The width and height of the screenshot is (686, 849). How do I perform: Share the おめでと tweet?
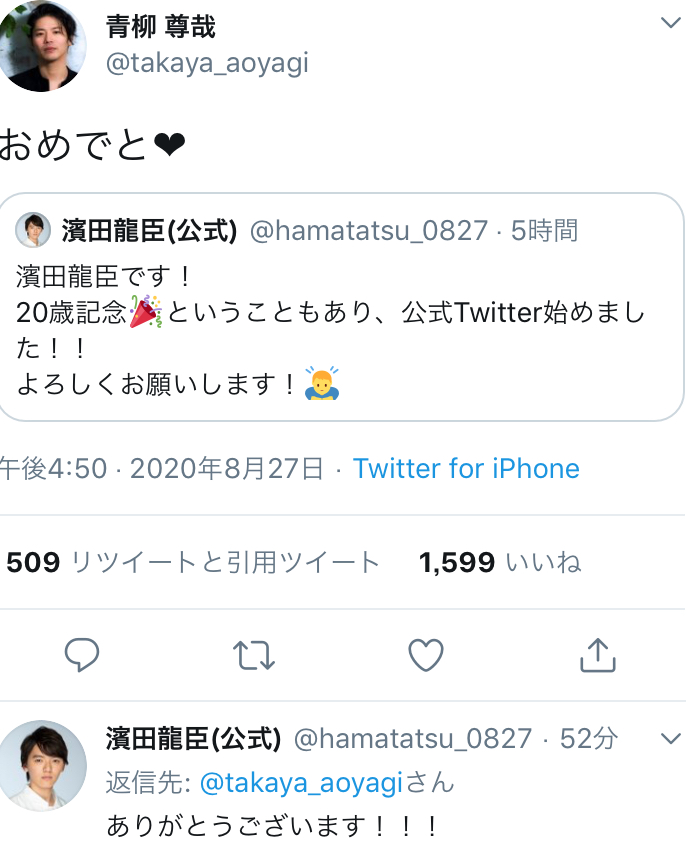[597, 655]
